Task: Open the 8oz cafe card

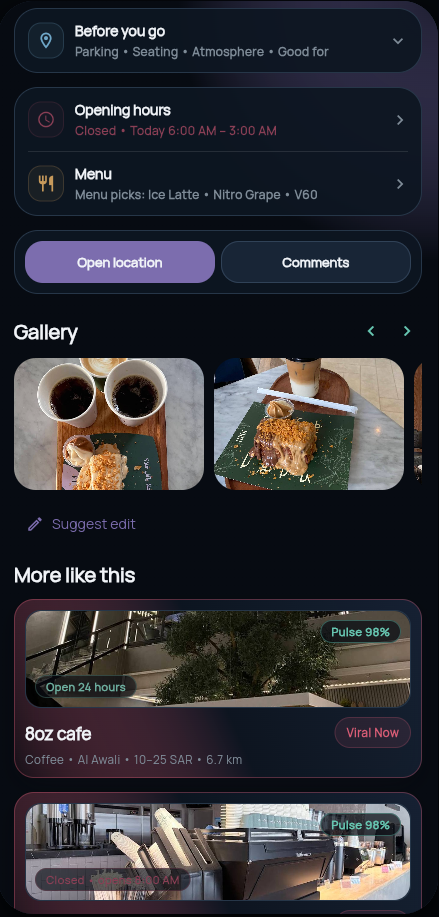Action: click(x=217, y=688)
